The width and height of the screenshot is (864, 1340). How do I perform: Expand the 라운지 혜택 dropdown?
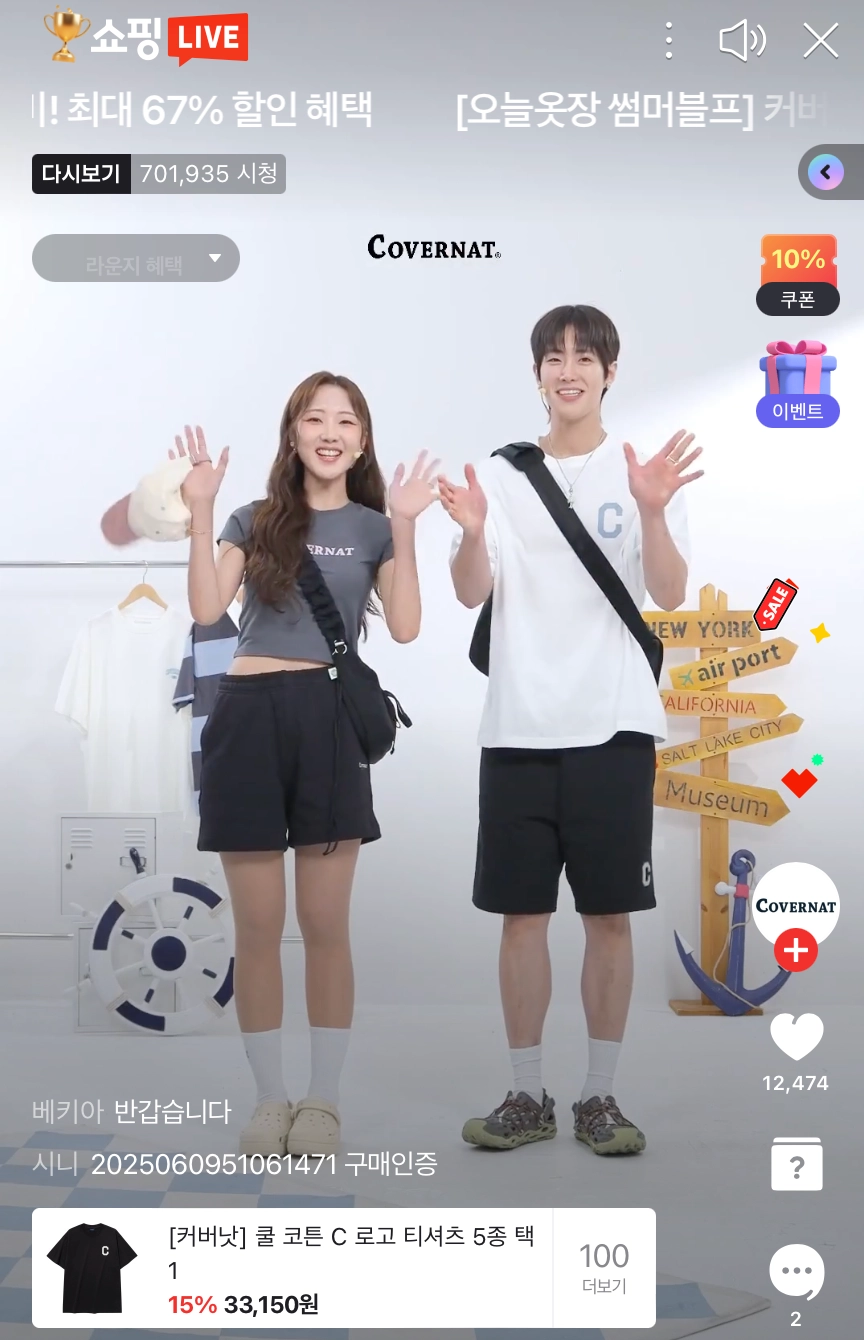click(x=136, y=259)
